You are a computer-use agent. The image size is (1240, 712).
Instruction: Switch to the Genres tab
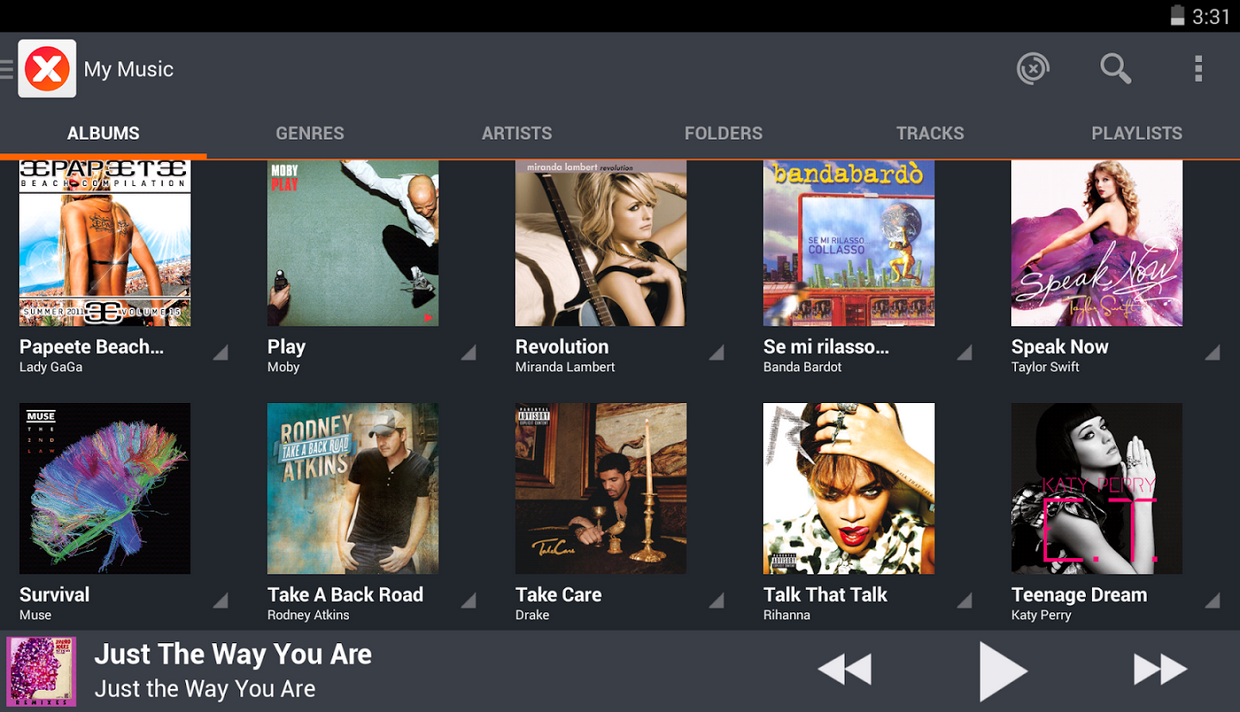click(x=310, y=133)
